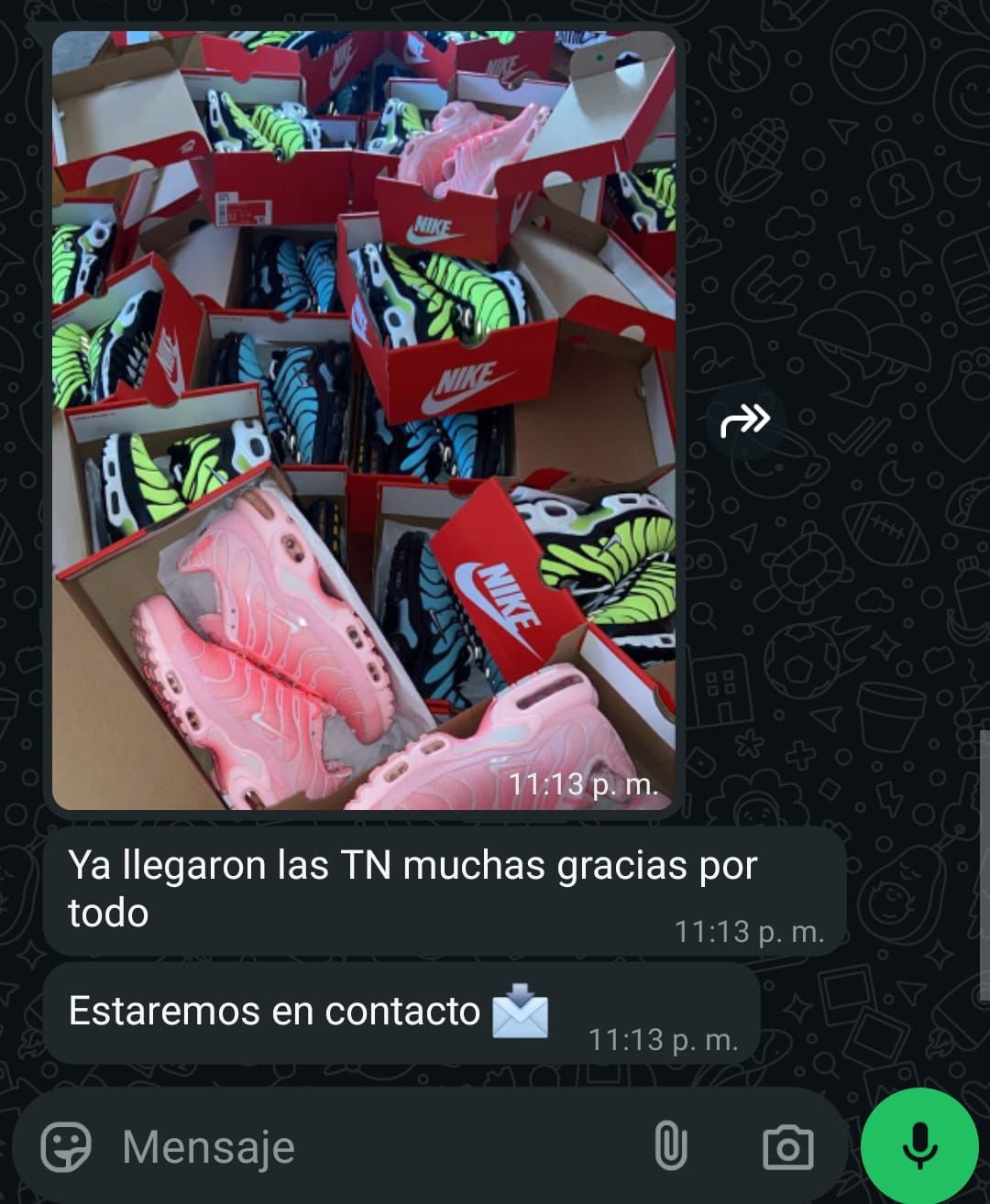Open the sticker and emoji picker
990x1204 pixels.
[x=66, y=1146]
